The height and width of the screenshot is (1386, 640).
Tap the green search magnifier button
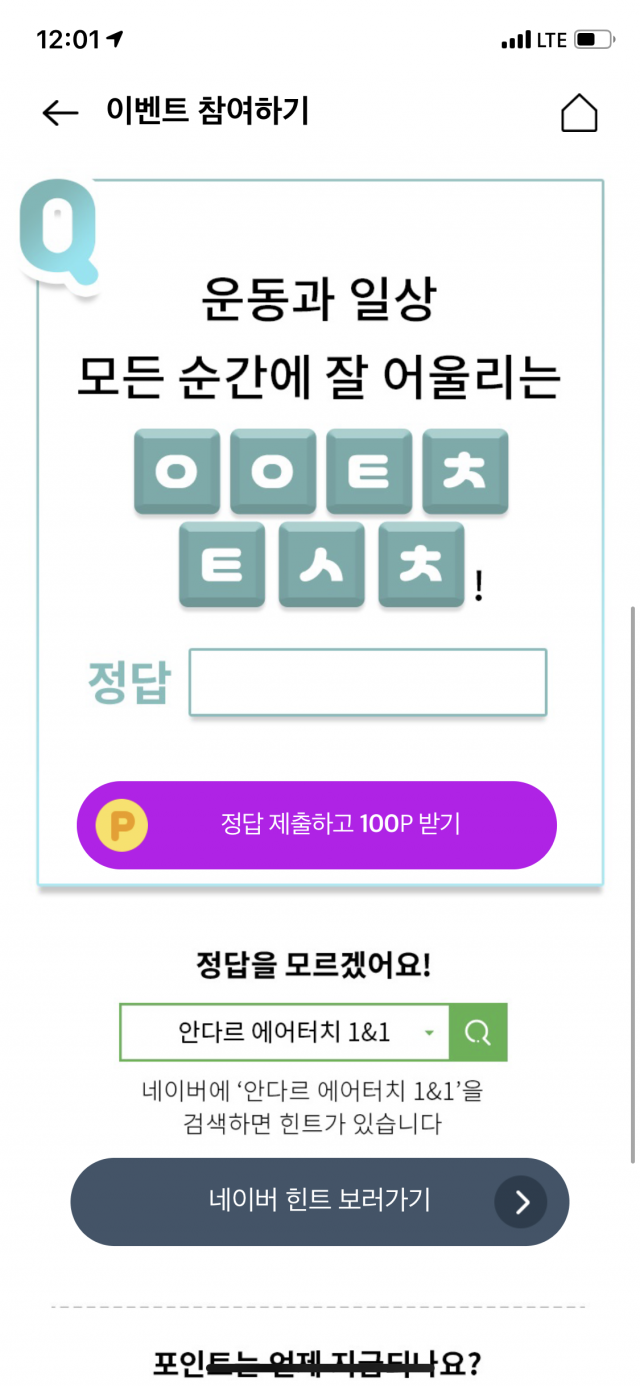pyautogui.click(x=478, y=1032)
